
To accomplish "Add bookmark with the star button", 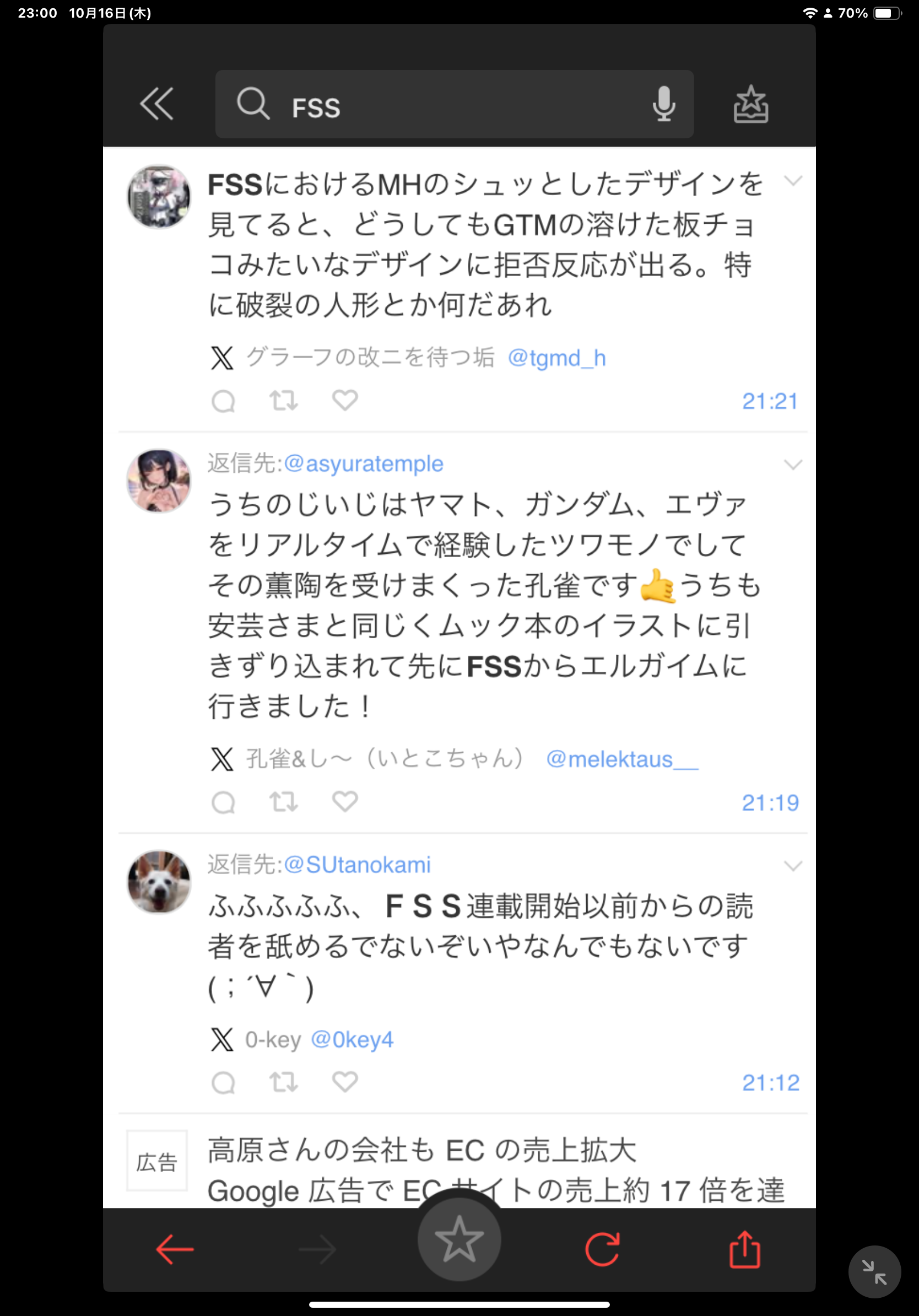I will pyautogui.click(x=459, y=1240).
